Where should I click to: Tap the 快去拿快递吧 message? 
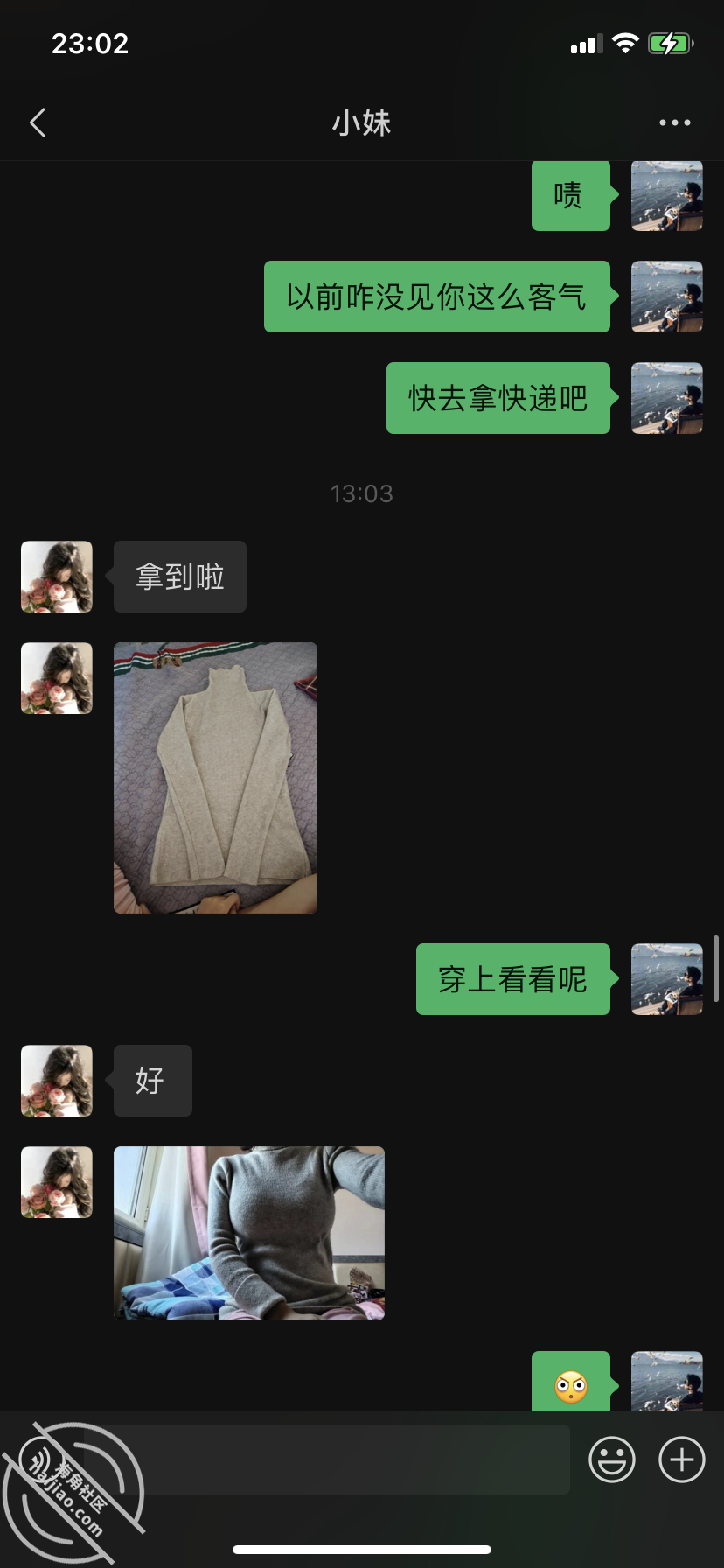(498, 398)
